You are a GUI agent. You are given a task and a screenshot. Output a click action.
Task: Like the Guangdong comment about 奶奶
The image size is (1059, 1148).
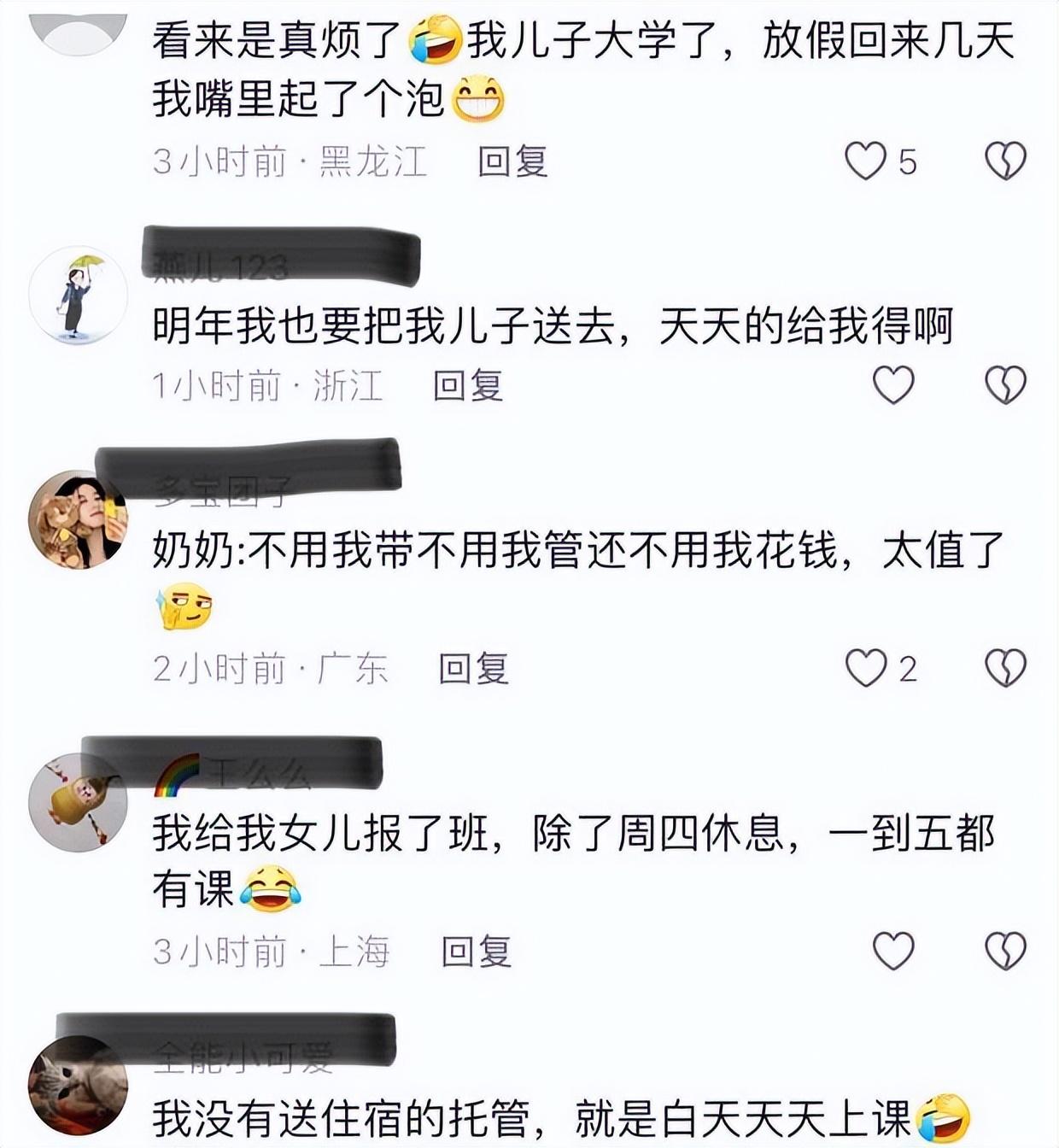click(865, 668)
